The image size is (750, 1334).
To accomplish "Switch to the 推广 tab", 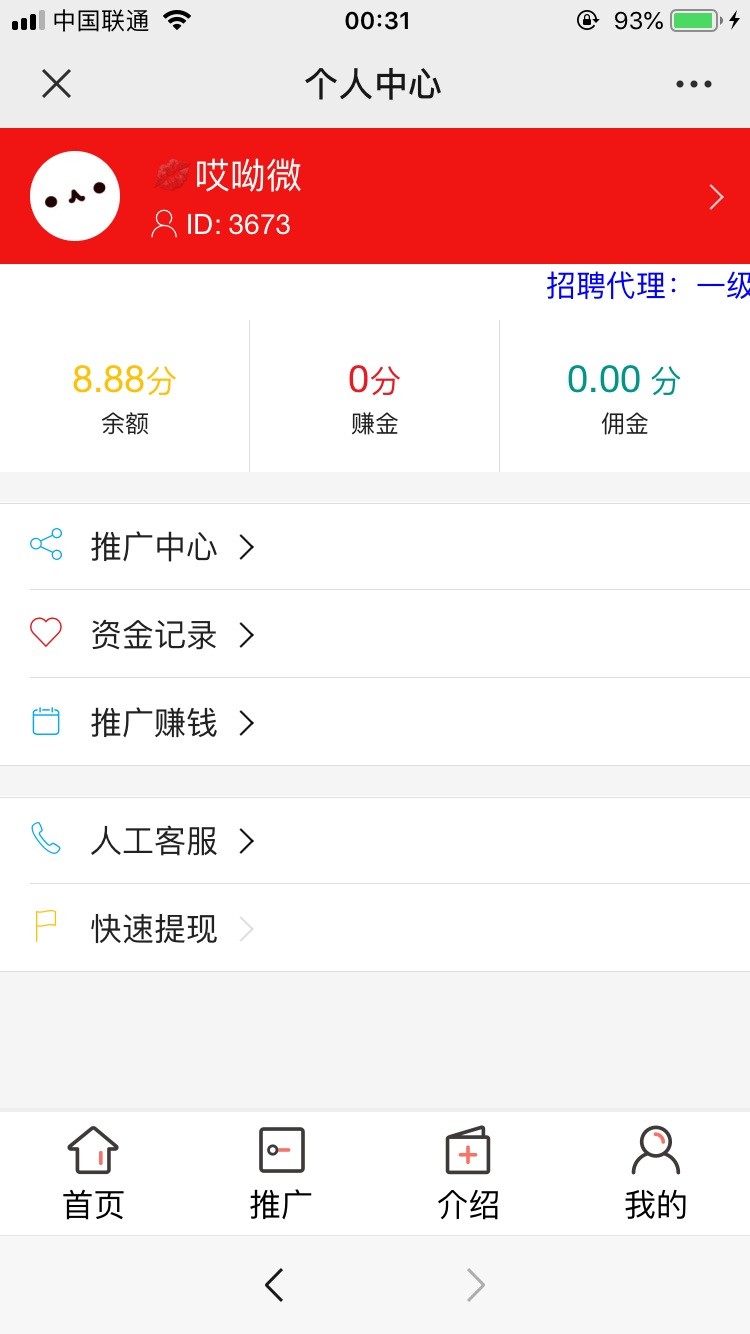I will pyautogui.click(x=281, y=1173).
